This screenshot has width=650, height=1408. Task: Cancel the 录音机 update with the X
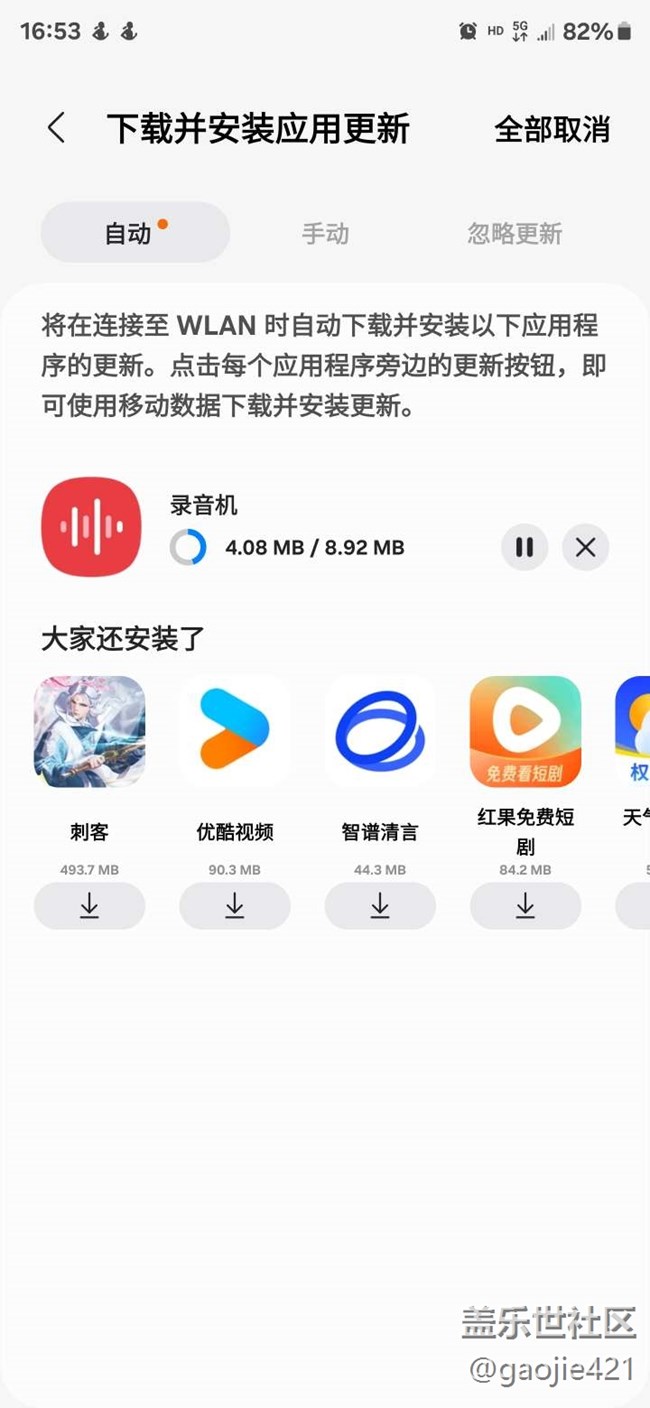[x=585, y=547]
